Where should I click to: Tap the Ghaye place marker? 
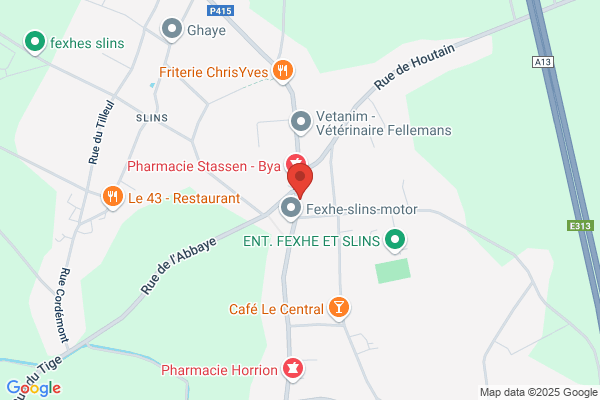coord(172,29)
